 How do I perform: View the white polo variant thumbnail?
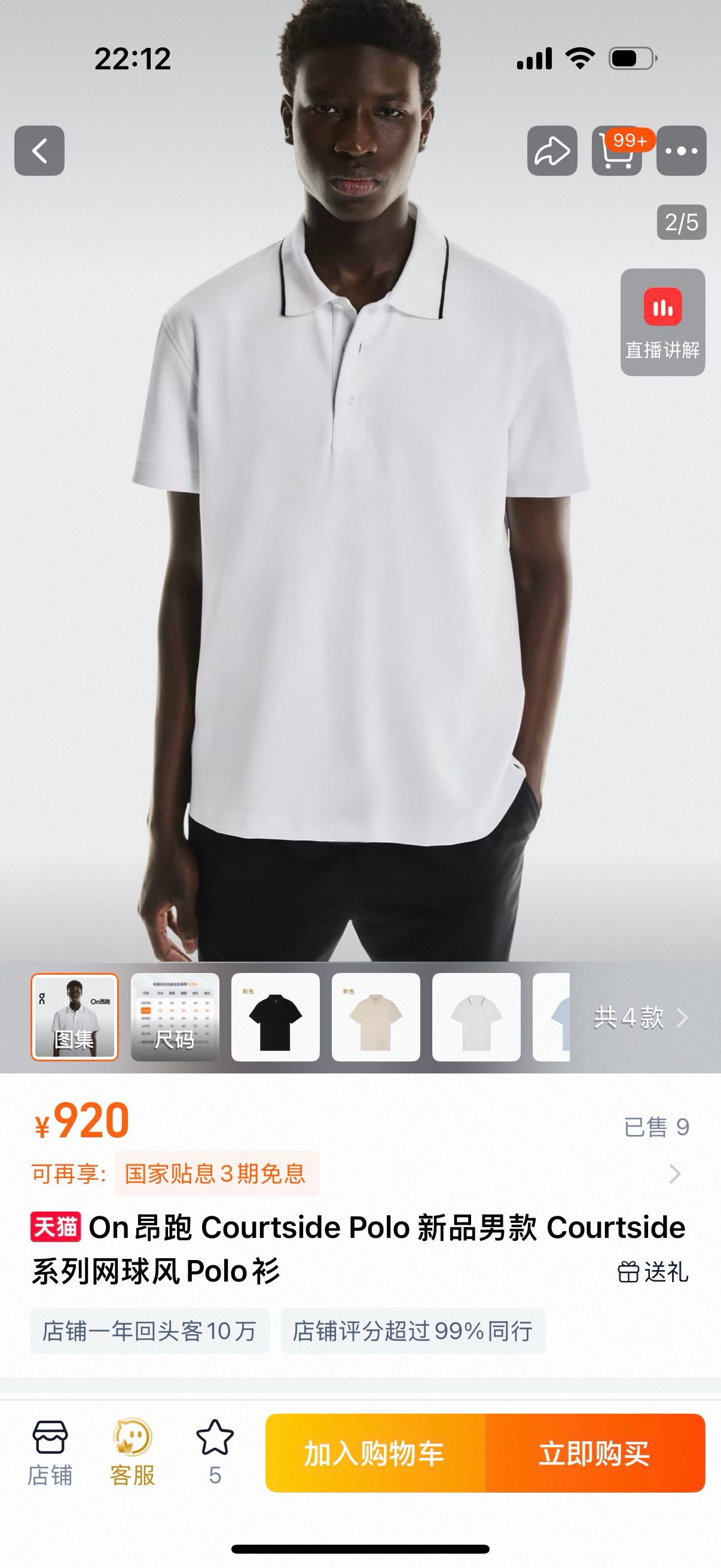[x=476, y=1017]
